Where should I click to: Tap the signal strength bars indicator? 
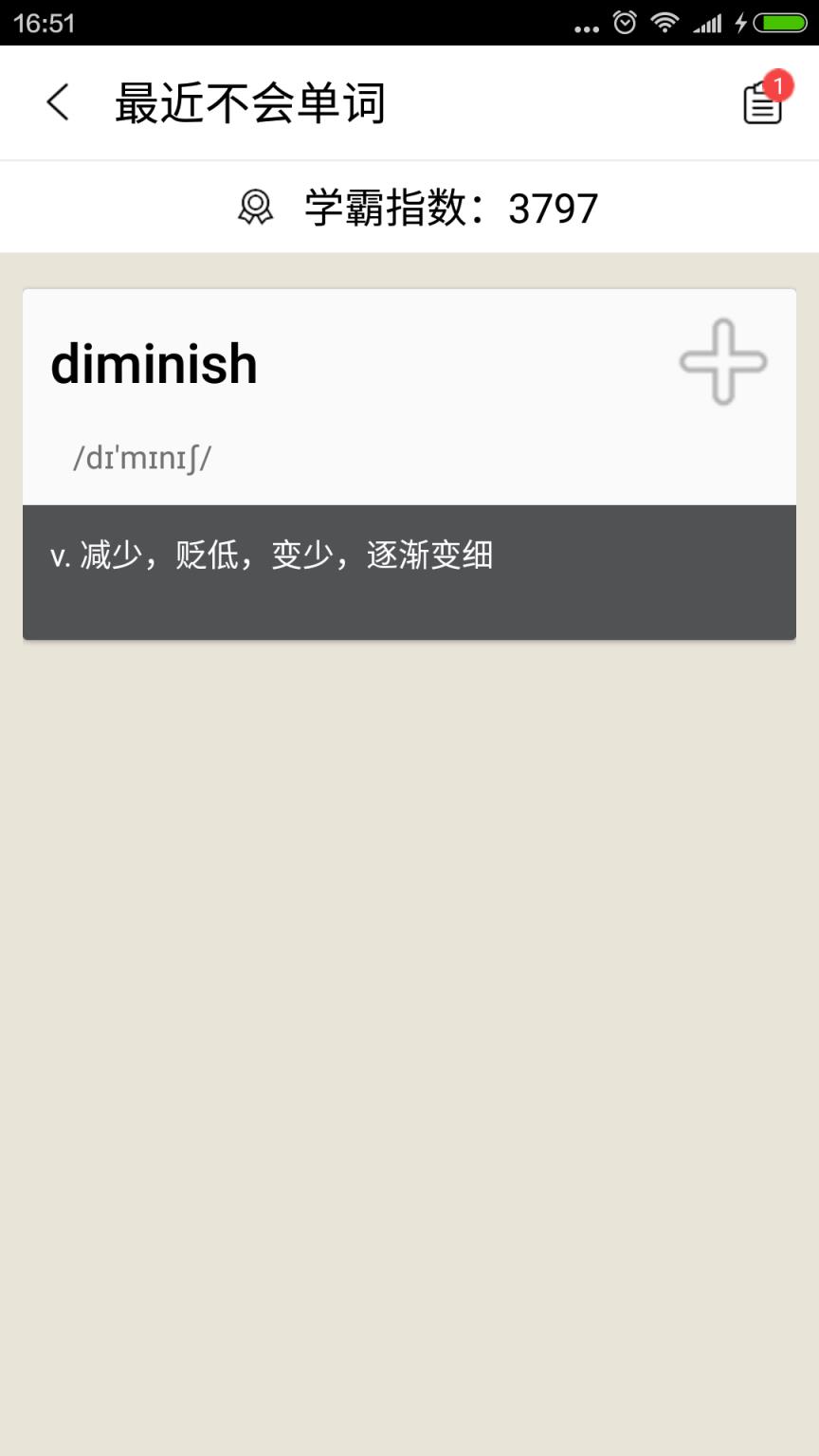click(708, 22)
